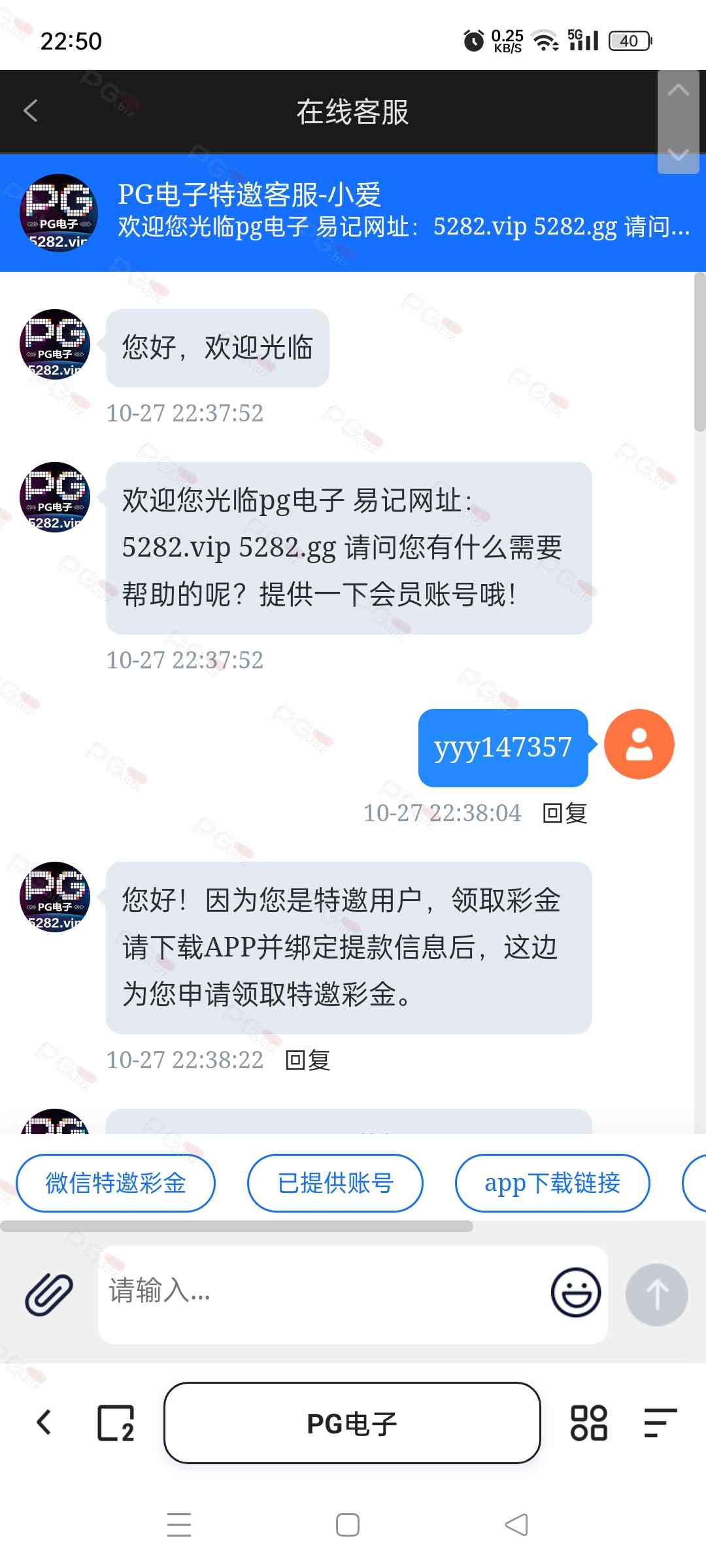Image resolution: width=706 pixels, height=1568 pixels.
Task: Open the browser's four-square grid menu
Action: point(588,1422)
